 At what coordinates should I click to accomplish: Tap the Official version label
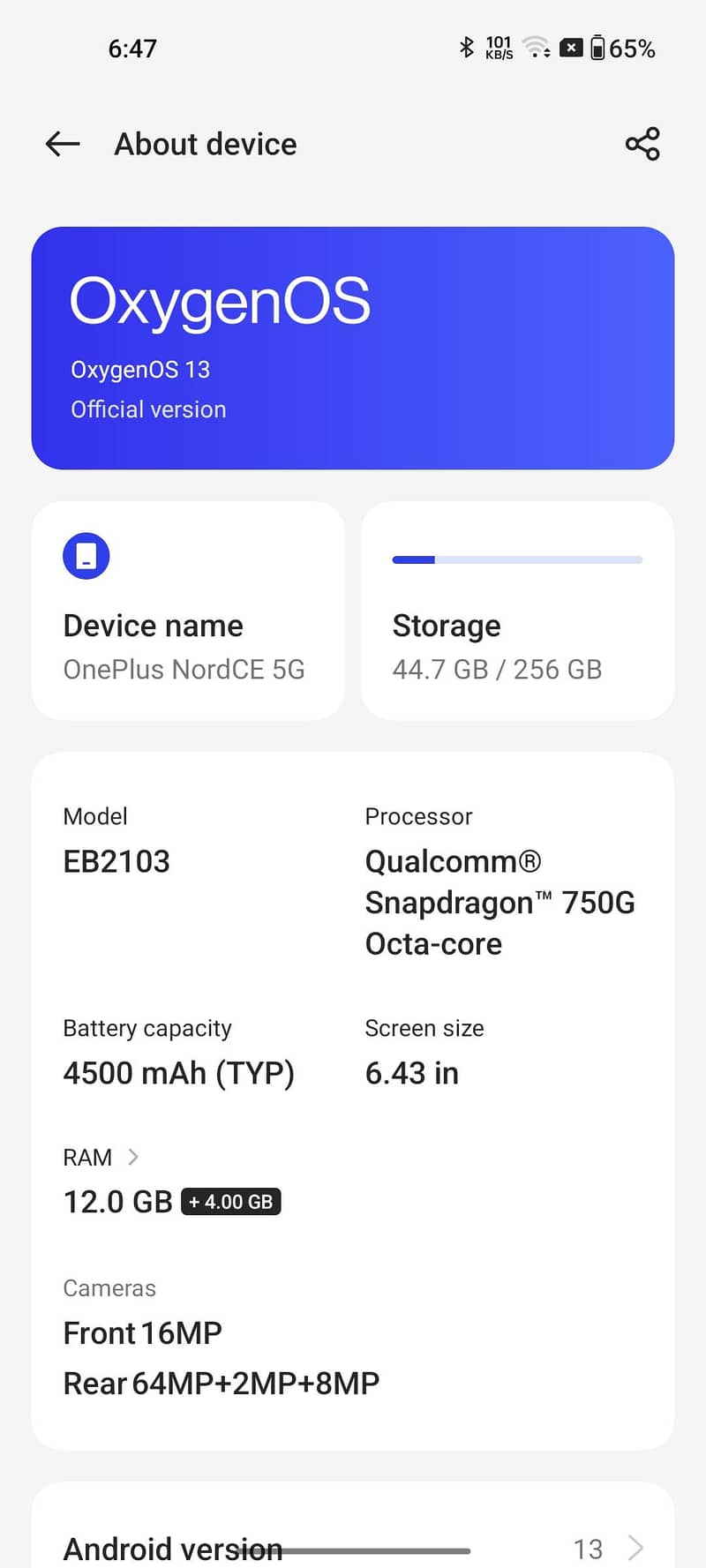pos(148,409)
